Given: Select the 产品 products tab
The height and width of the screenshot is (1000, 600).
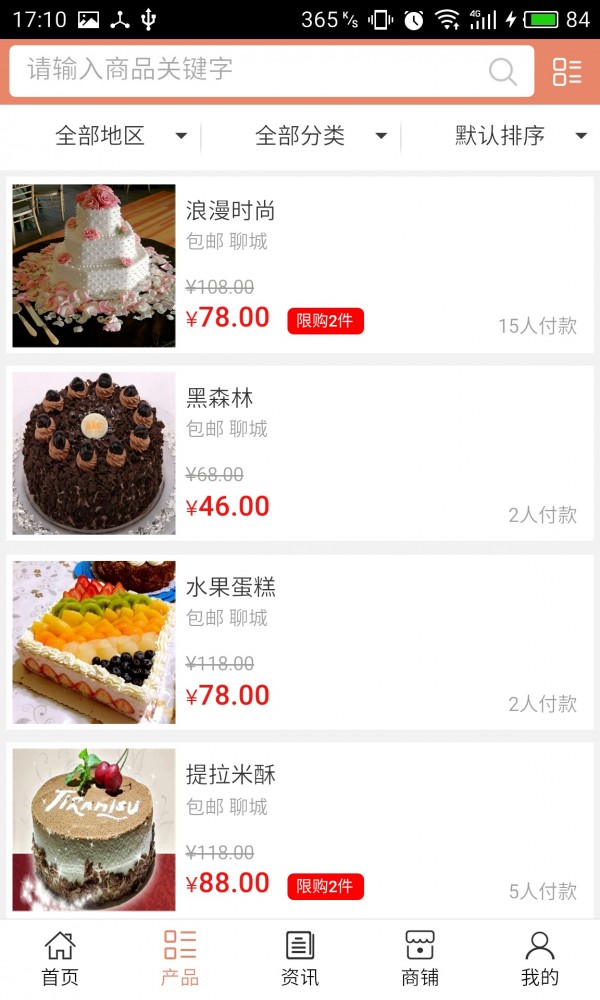Looking at the screenshot, I should coord(180,959).
